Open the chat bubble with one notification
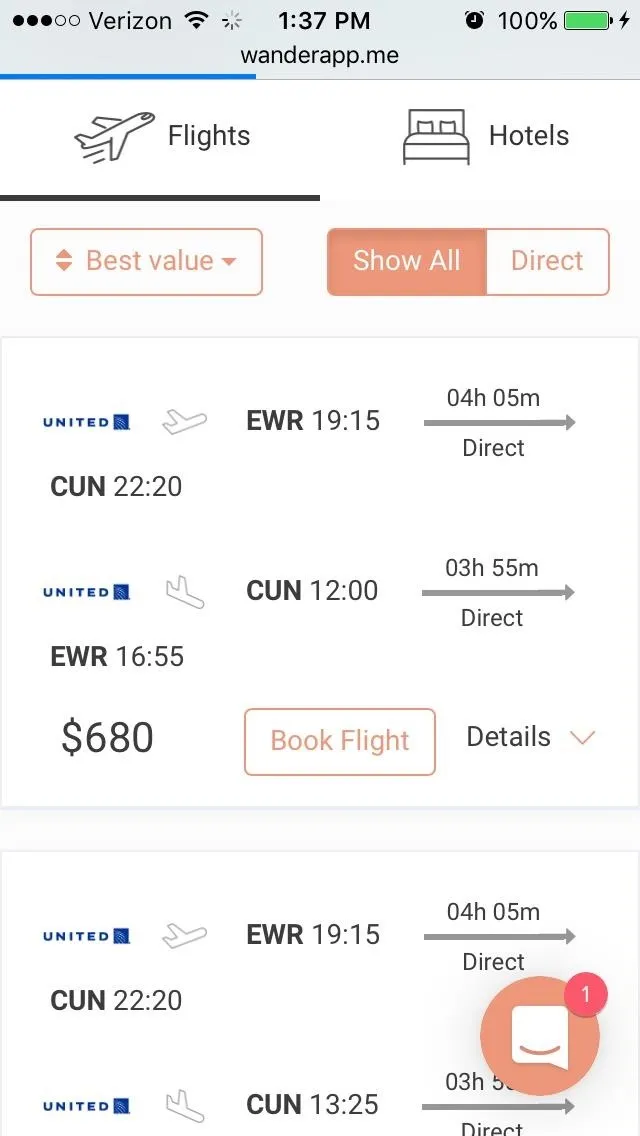 541,1035
